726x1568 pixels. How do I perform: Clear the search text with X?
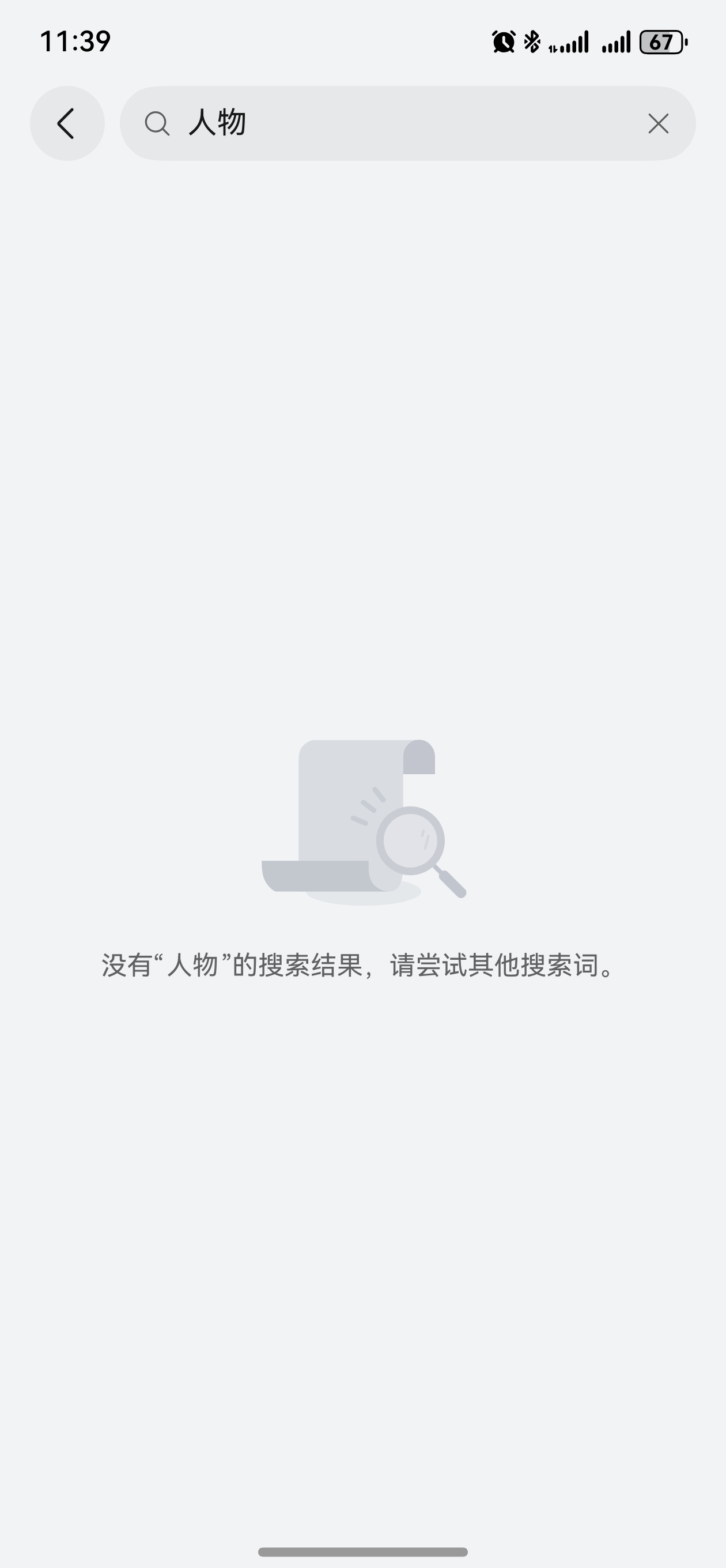pyautogui.click(x=658, y=123)
